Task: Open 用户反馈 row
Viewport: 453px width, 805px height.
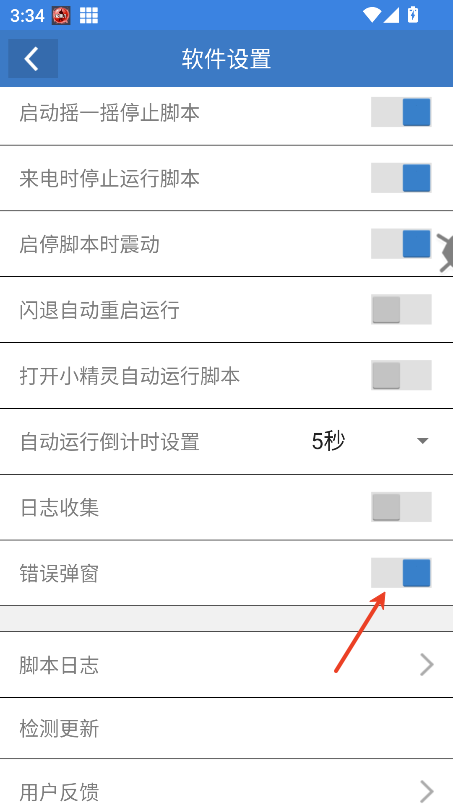Action: pyautogui.click(x=226, y=782)
